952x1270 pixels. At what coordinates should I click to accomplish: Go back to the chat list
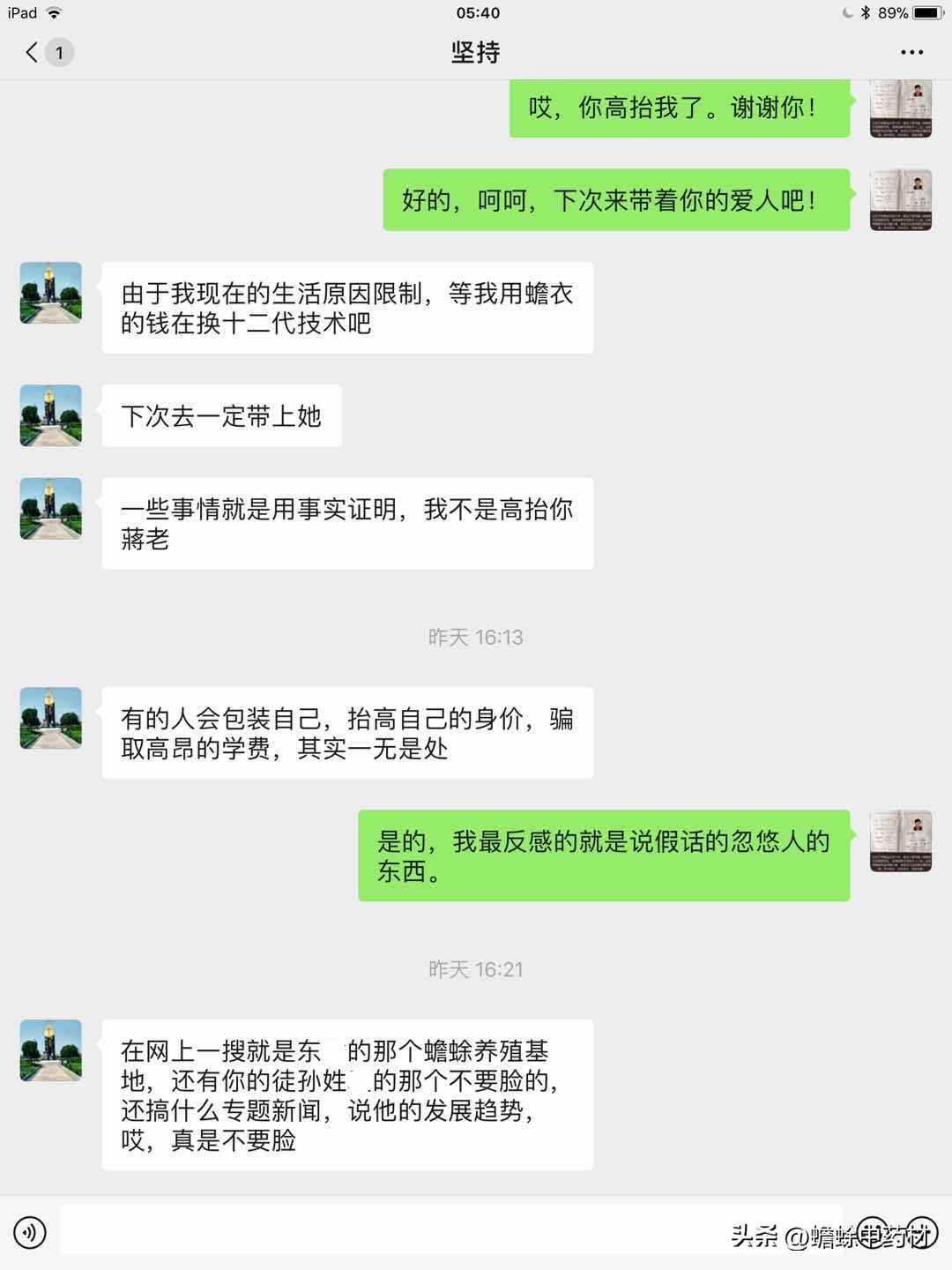point(33,52)
